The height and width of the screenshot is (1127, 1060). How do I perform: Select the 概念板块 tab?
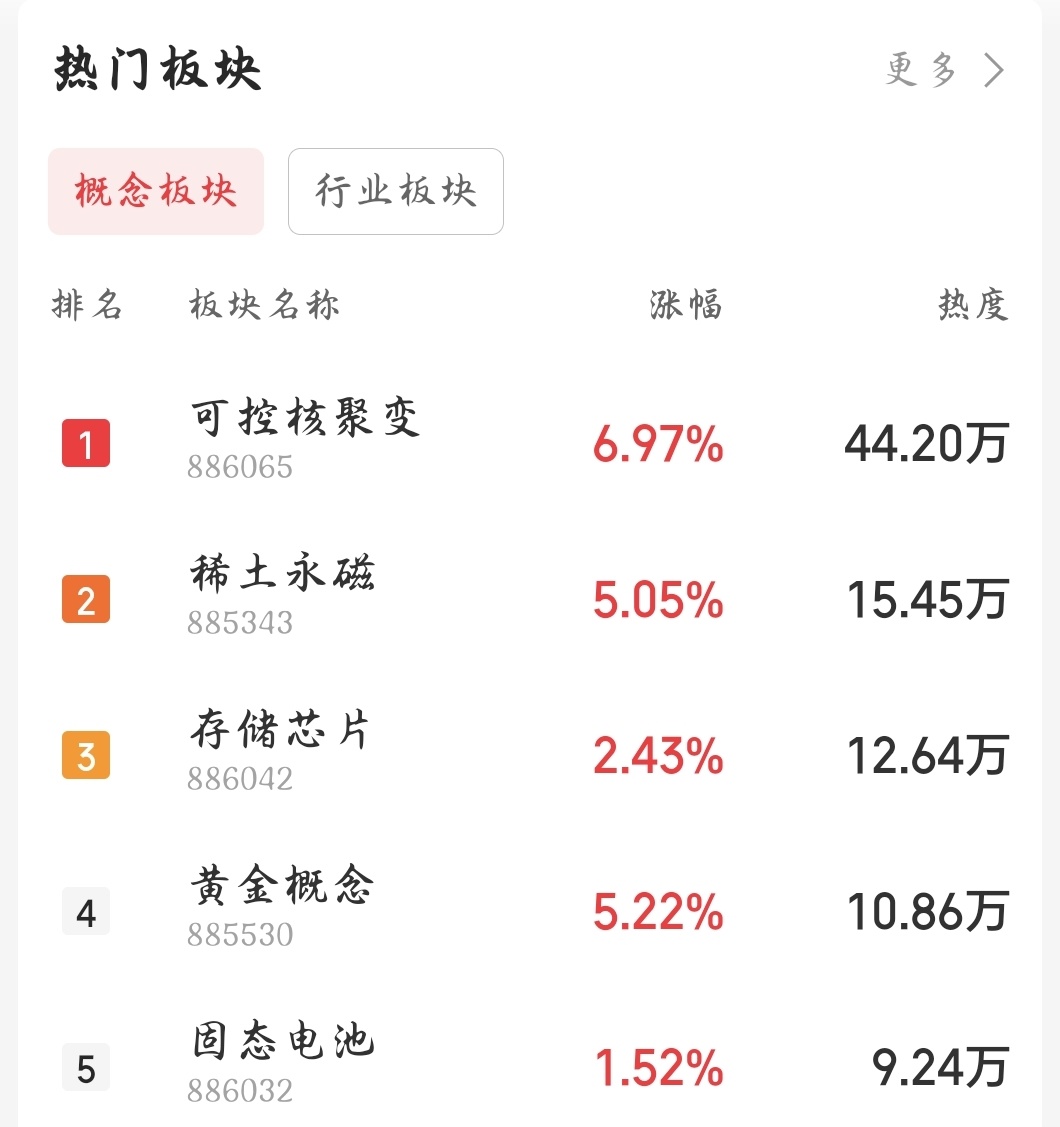point(156,192)
